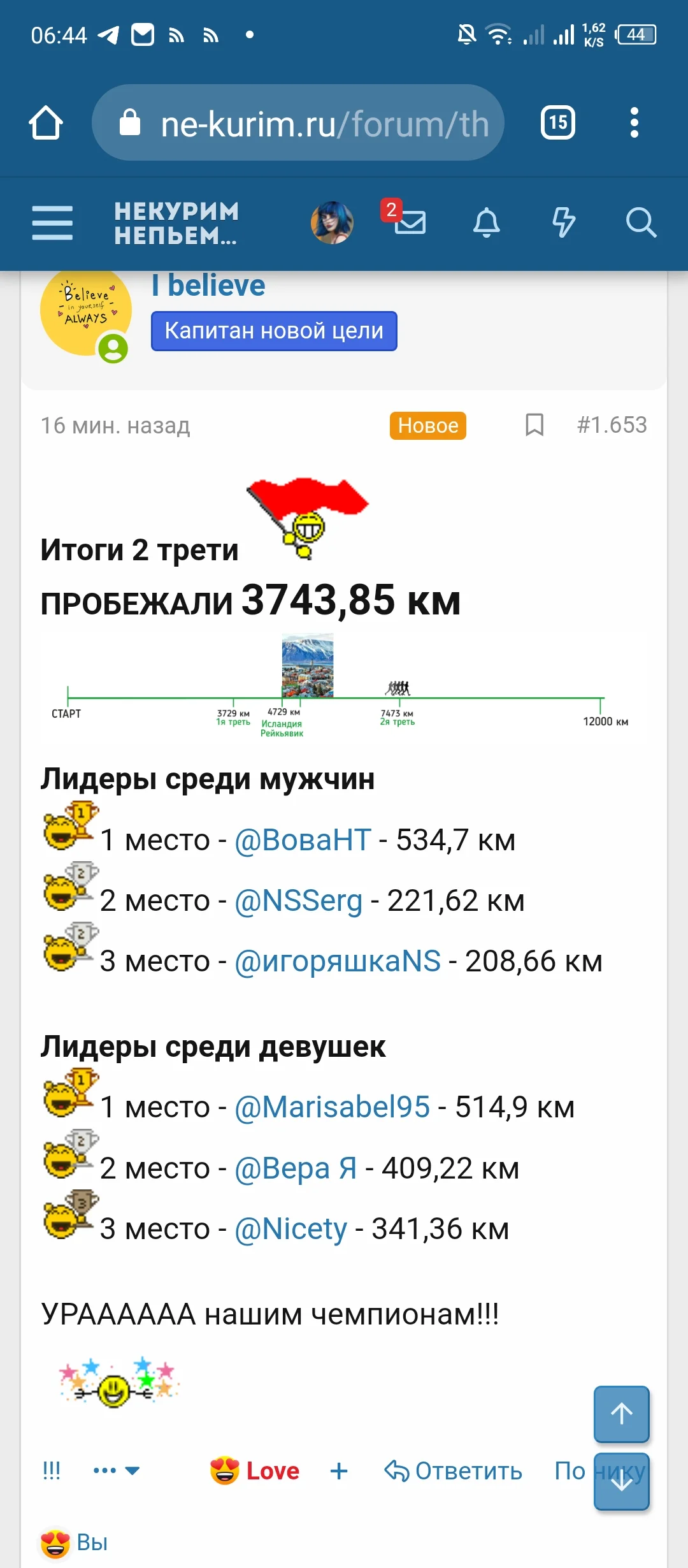Viewport: 688px width, 1568px height.
Task: Open the browser three-dot menu
Action: [x=634, y=122]
